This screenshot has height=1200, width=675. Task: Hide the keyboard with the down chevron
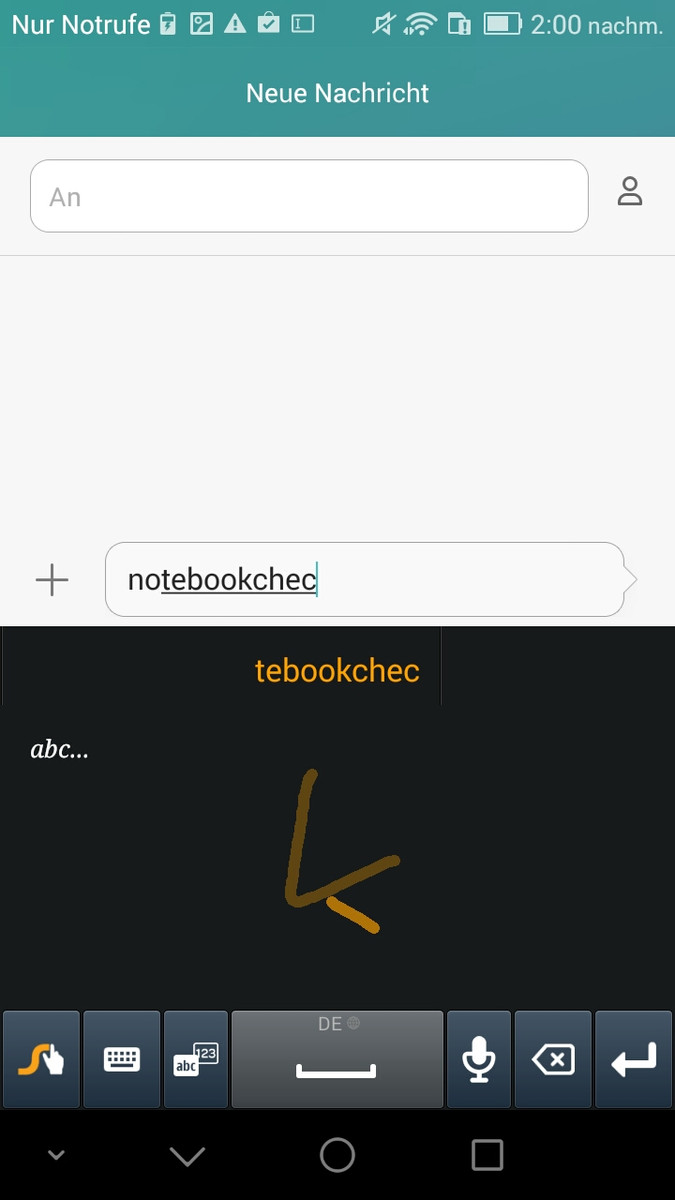point(187,1156)
